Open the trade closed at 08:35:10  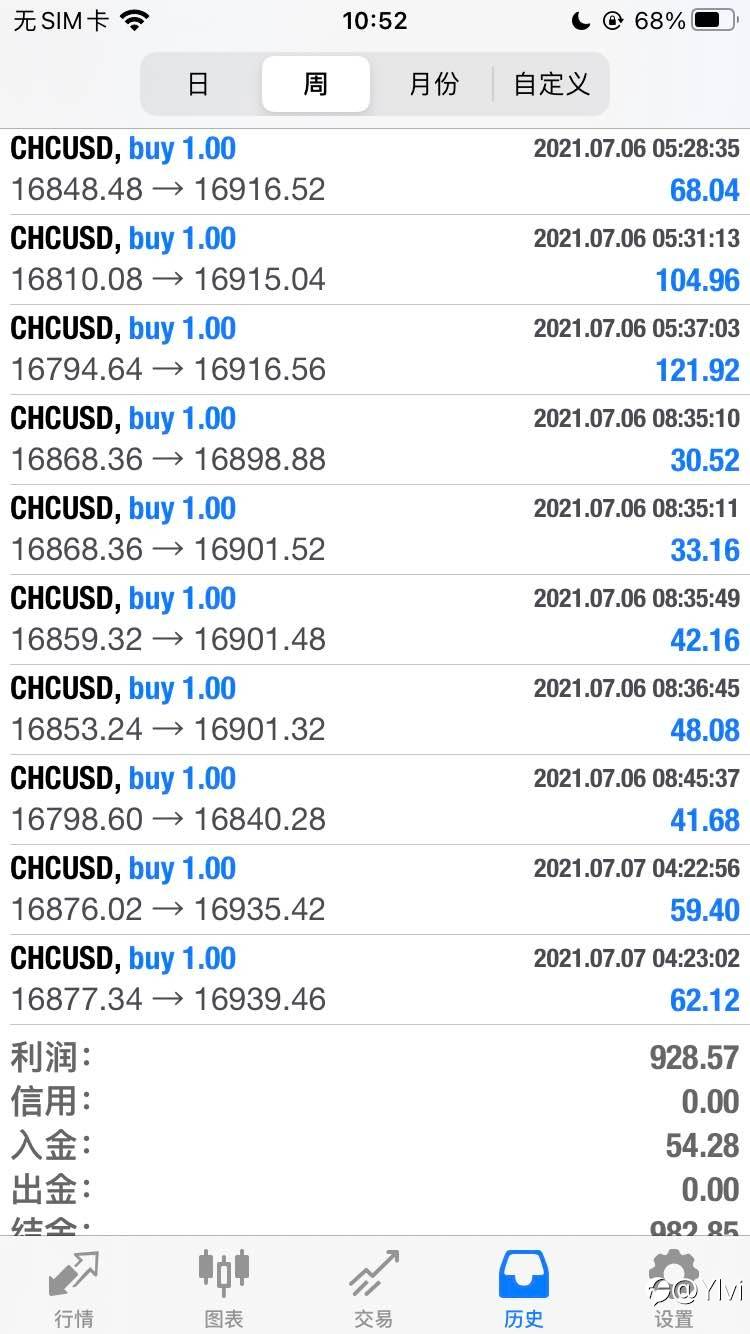coord(375,440)
